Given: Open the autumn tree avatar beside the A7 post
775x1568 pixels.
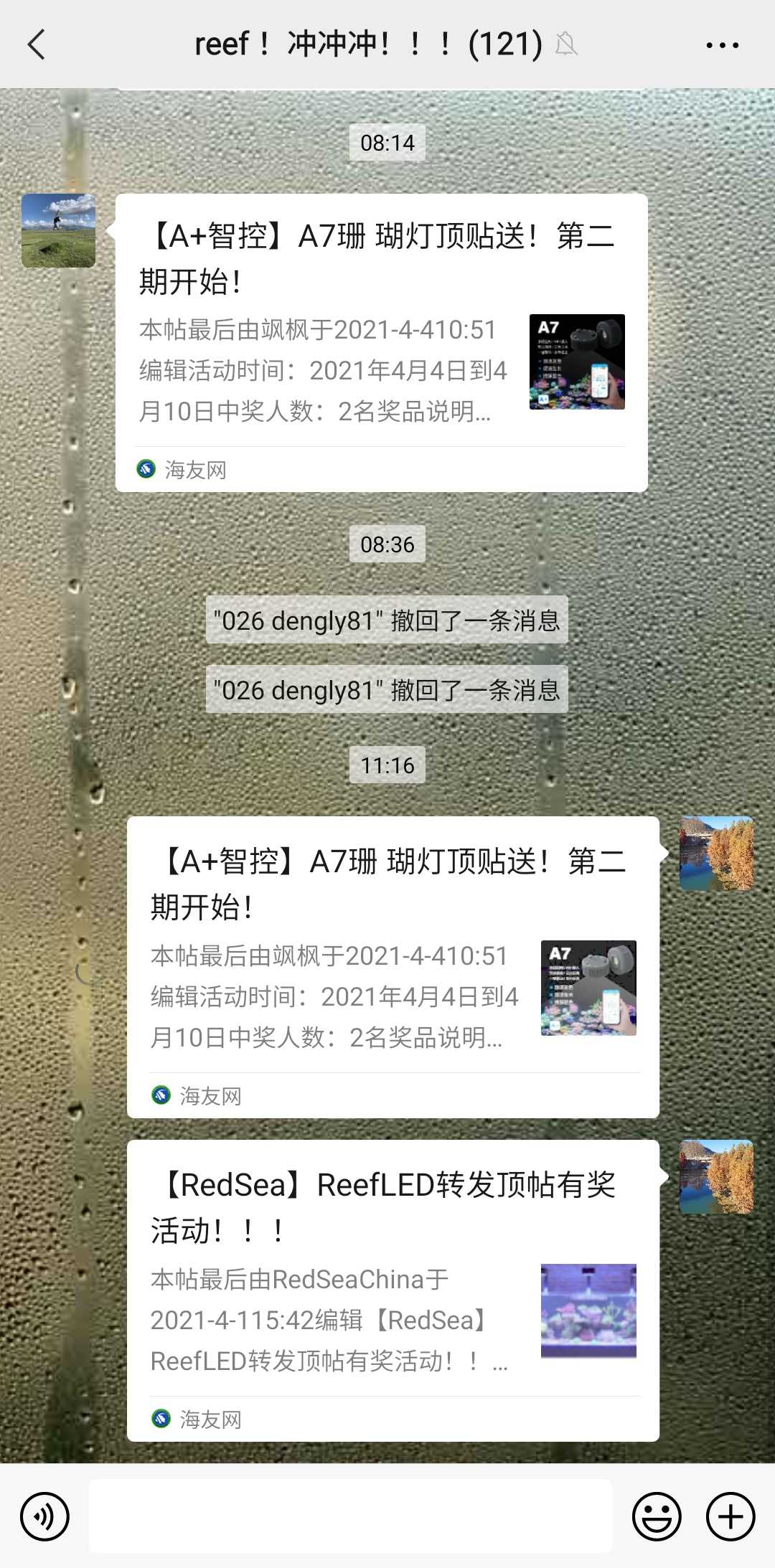Looking at the screenshot, I should pyautogui.click(x=716, y=854).
